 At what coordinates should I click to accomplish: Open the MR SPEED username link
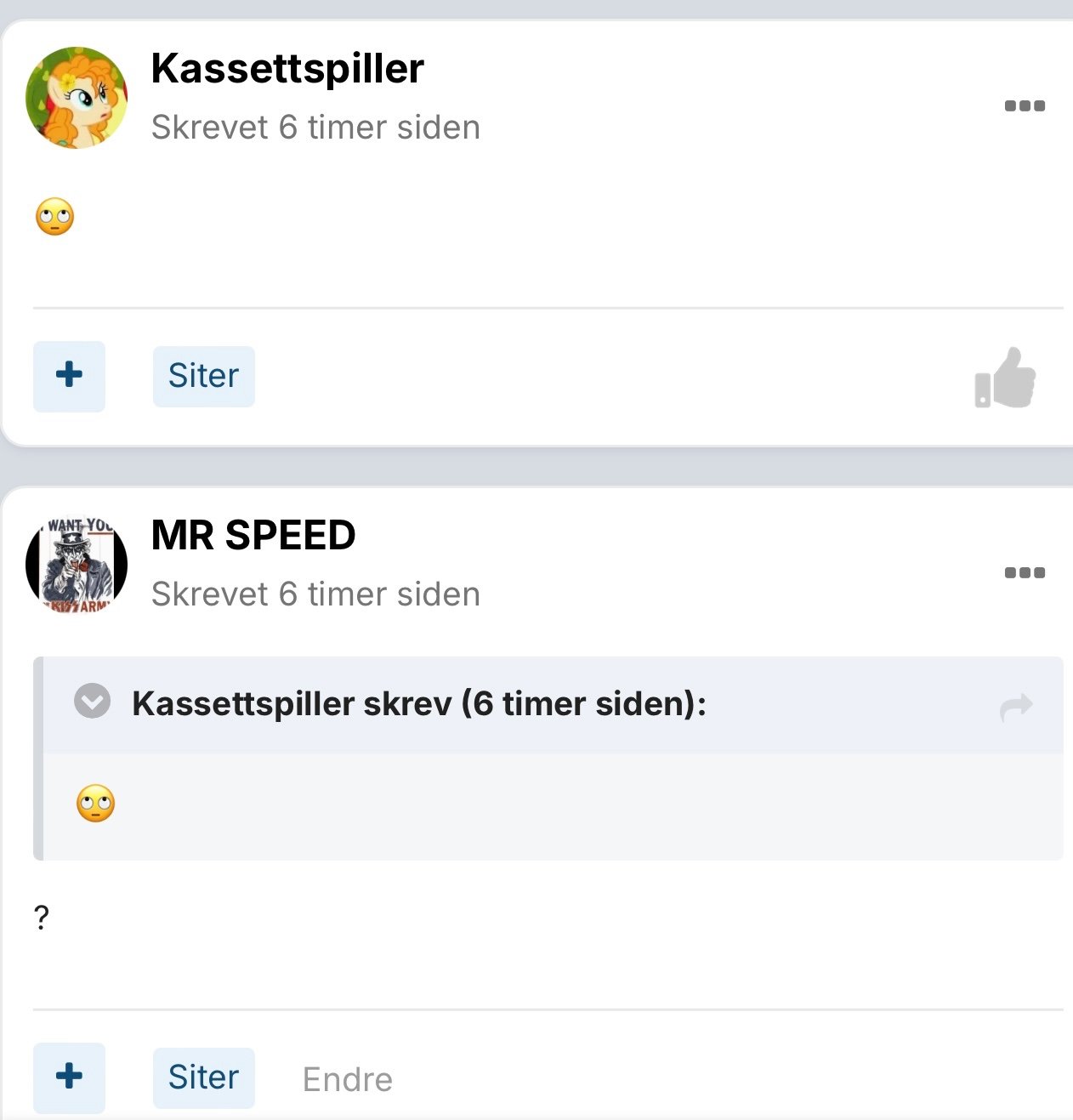(x=253, y=536)
